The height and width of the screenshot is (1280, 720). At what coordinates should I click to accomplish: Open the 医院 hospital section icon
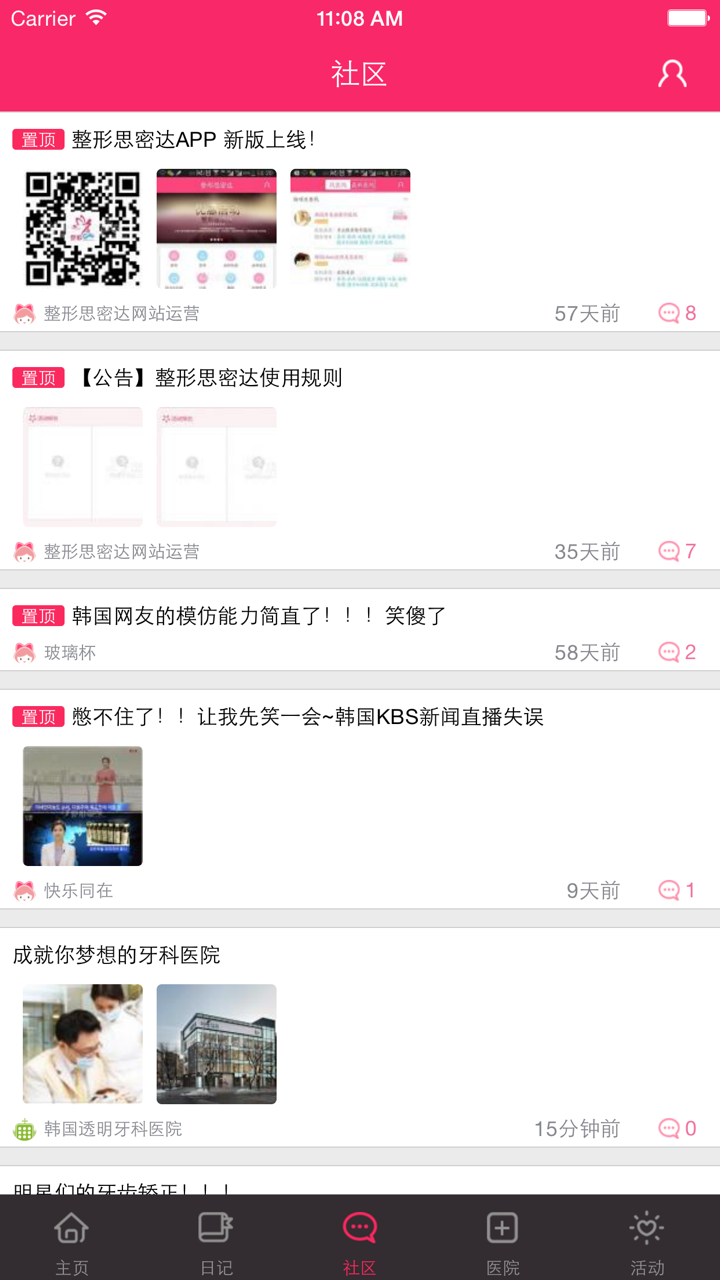click(x=503, y=1227)
